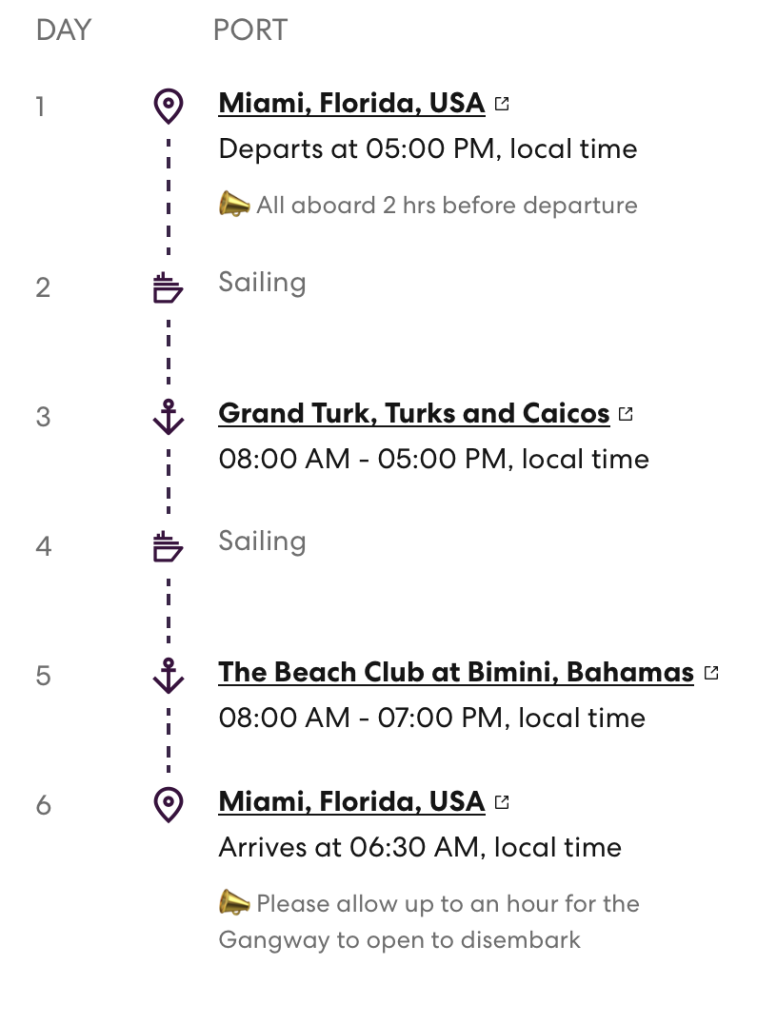Screen dimensions: 777x1024
Task: Open the Day 1 Miami, Florida departure port link
Action: click(351, 103)
